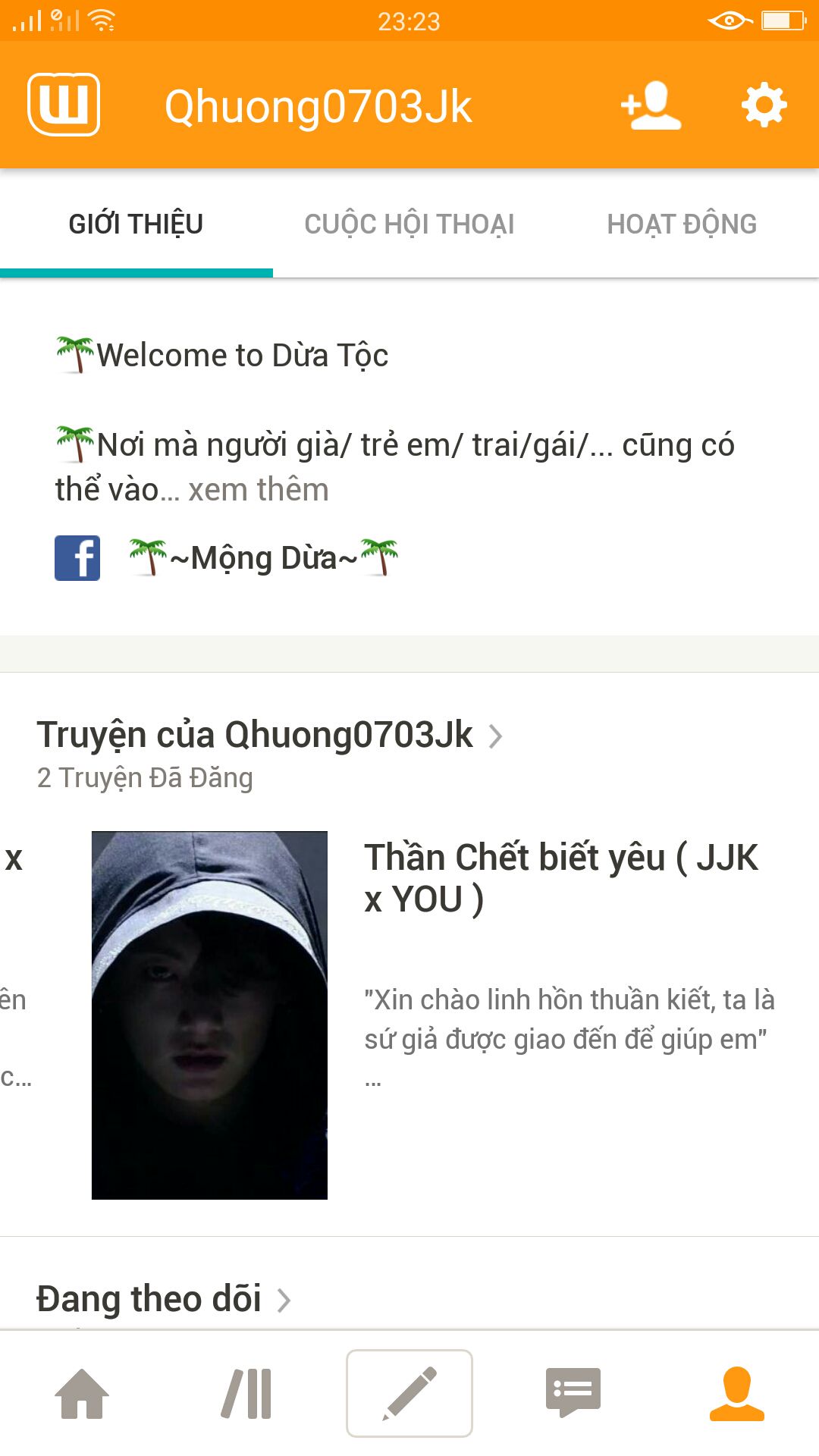Switch to Hoạt động tab
Image resolution: width=819 pixels, height=1456 pixels.
[x=682, y=224]
